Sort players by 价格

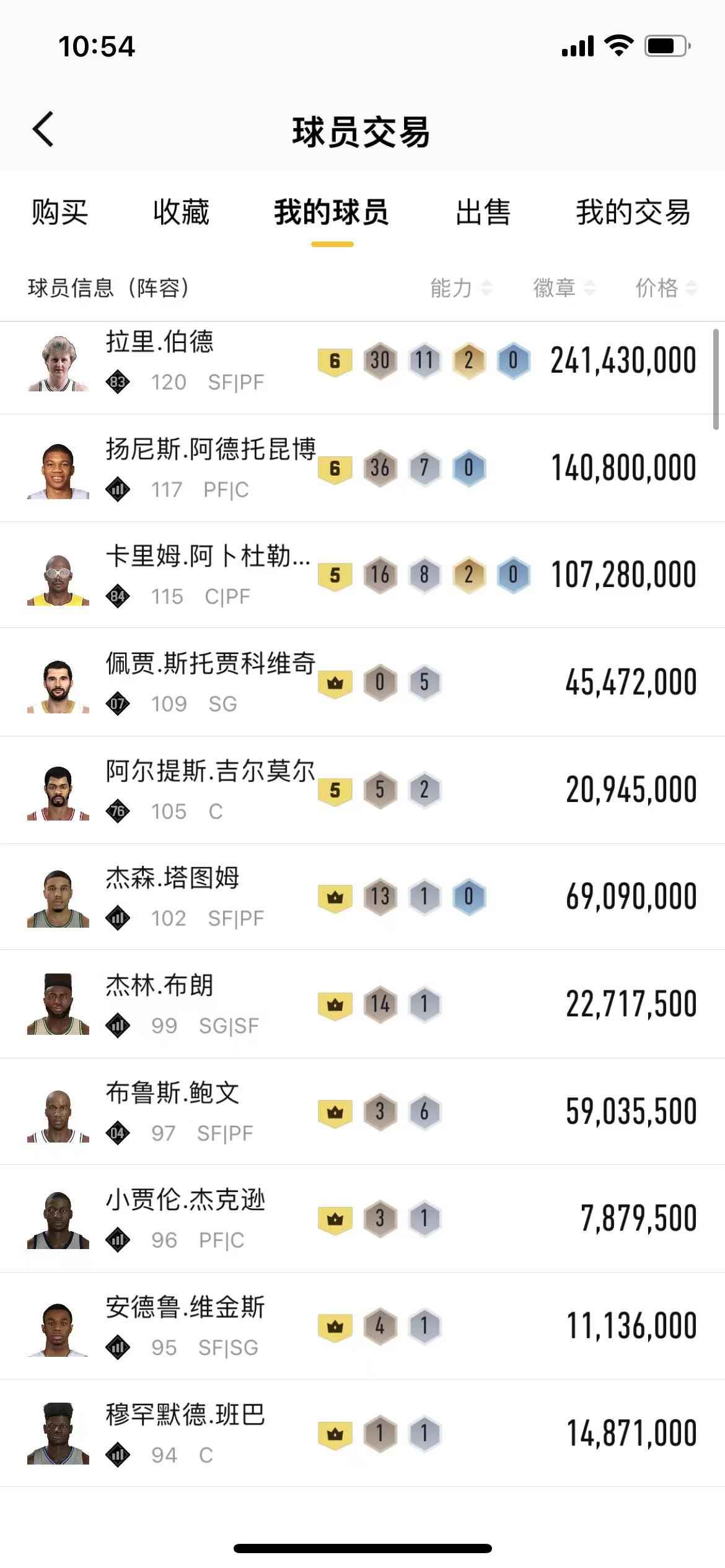[x=666, y=288]
